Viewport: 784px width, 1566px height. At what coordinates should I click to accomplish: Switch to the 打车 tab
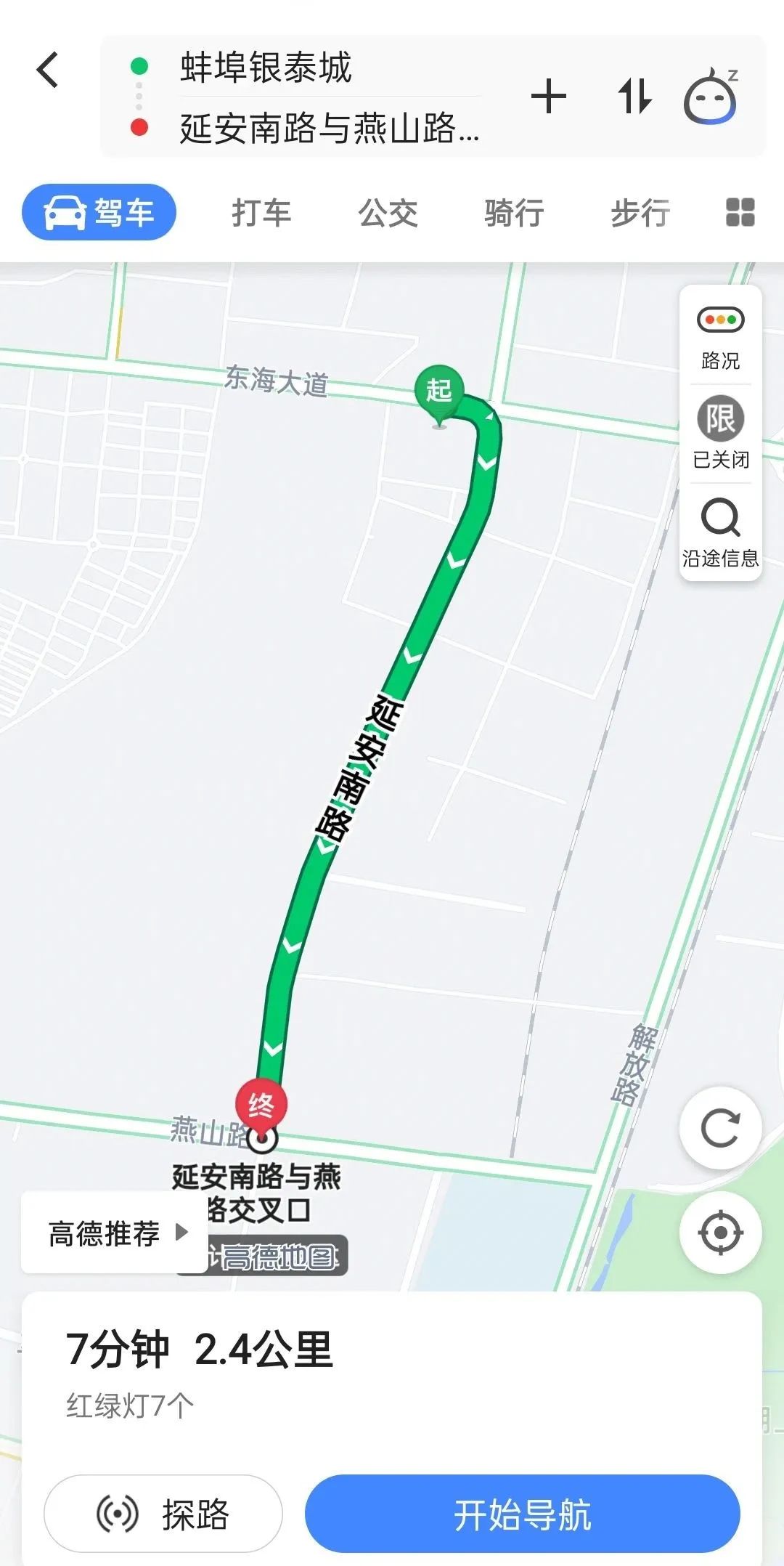(261, 213)
